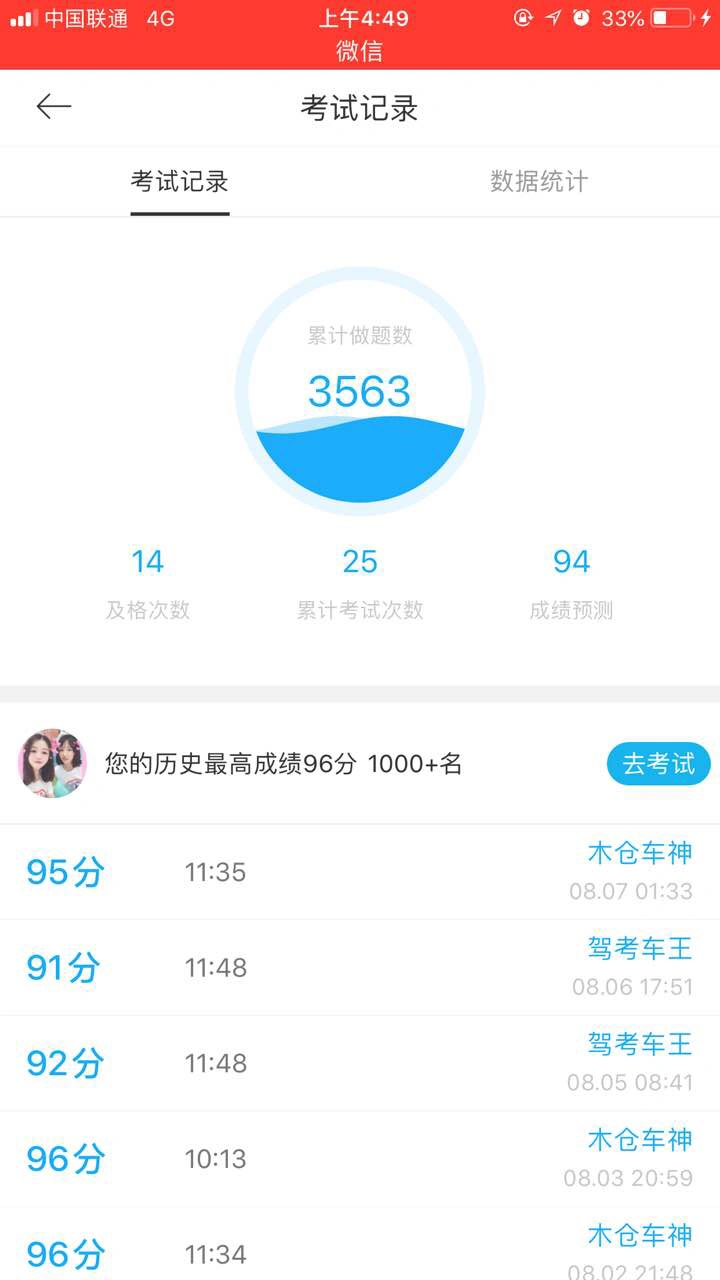The image size is (720, 1280).
Task: Switch to the 数据统计 tab
Action: point(539,181)
